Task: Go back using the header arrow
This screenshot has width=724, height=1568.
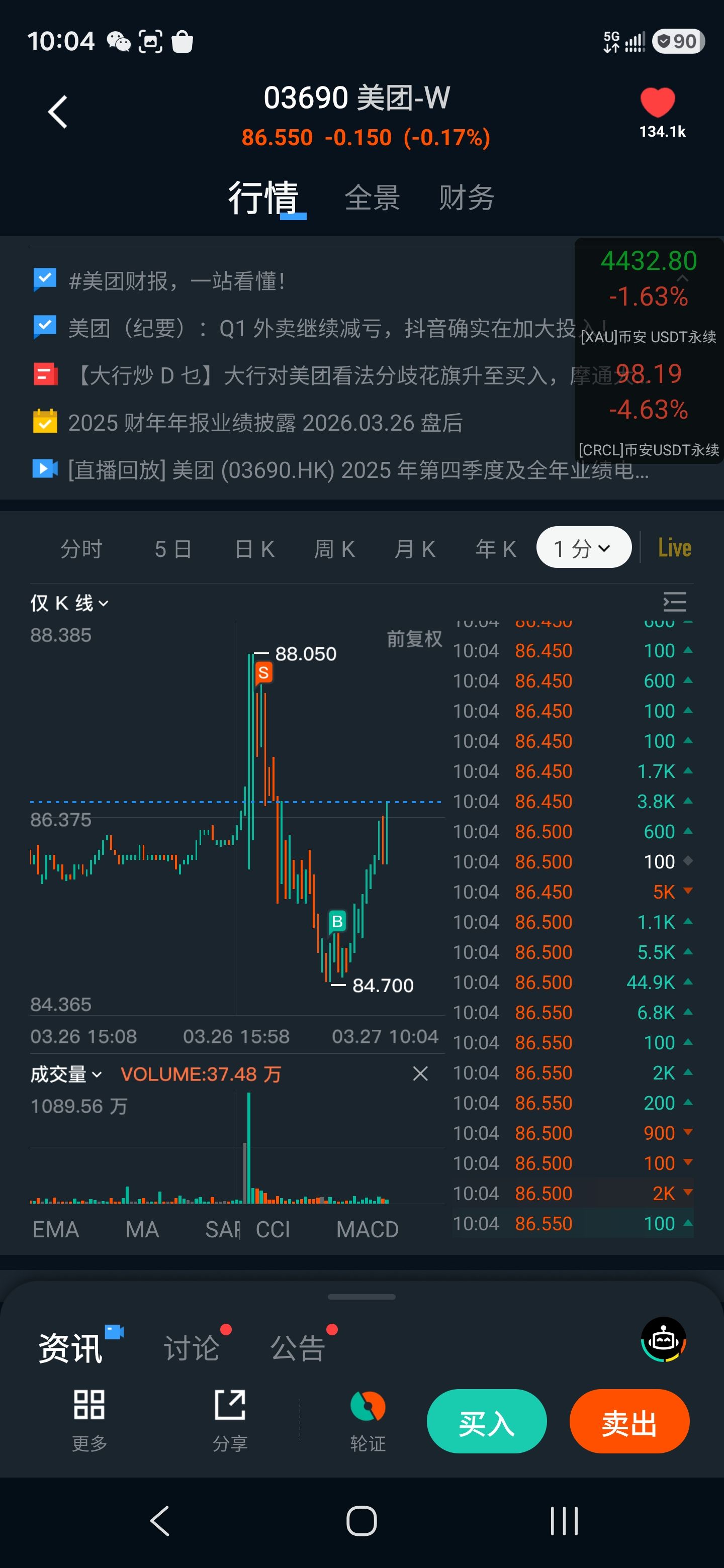Action: tap(58, 113)
